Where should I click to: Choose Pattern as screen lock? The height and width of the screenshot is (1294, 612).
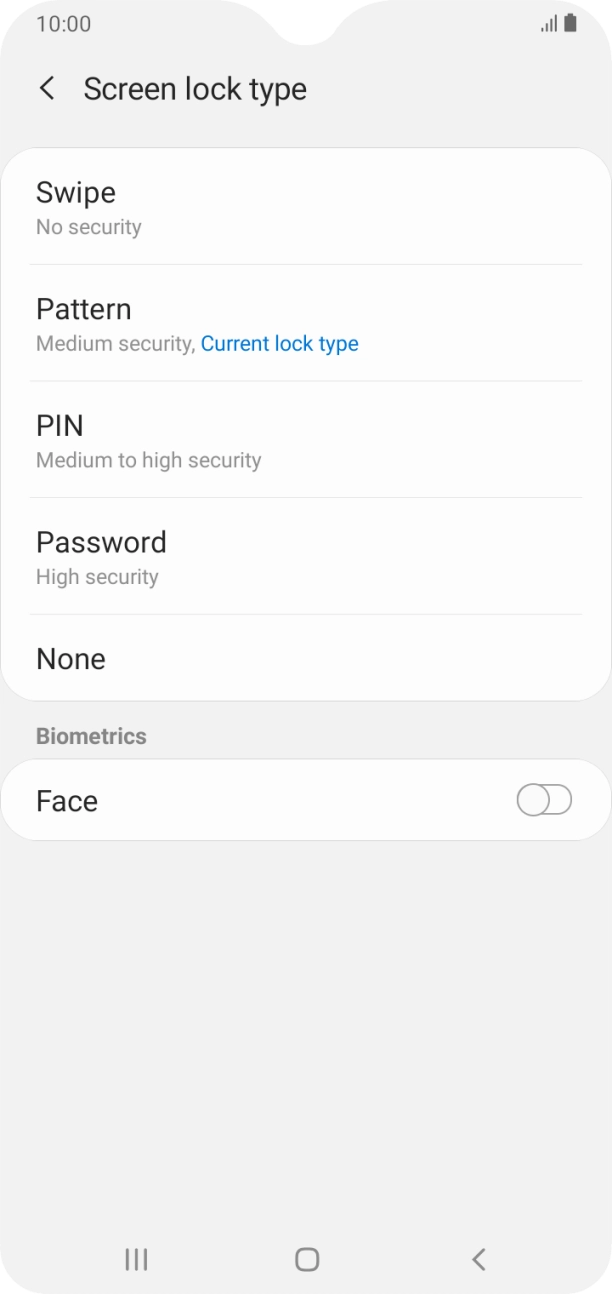[306, 323]
